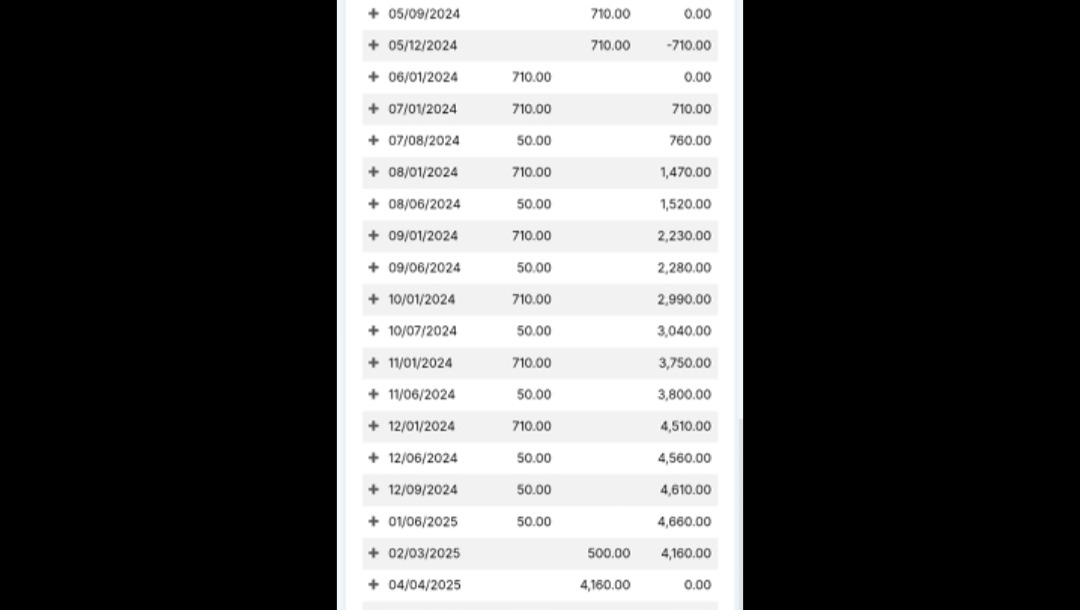Expand the 11/01/2024 ledger row
1080x610 pixels.
(x=374, y=363)
